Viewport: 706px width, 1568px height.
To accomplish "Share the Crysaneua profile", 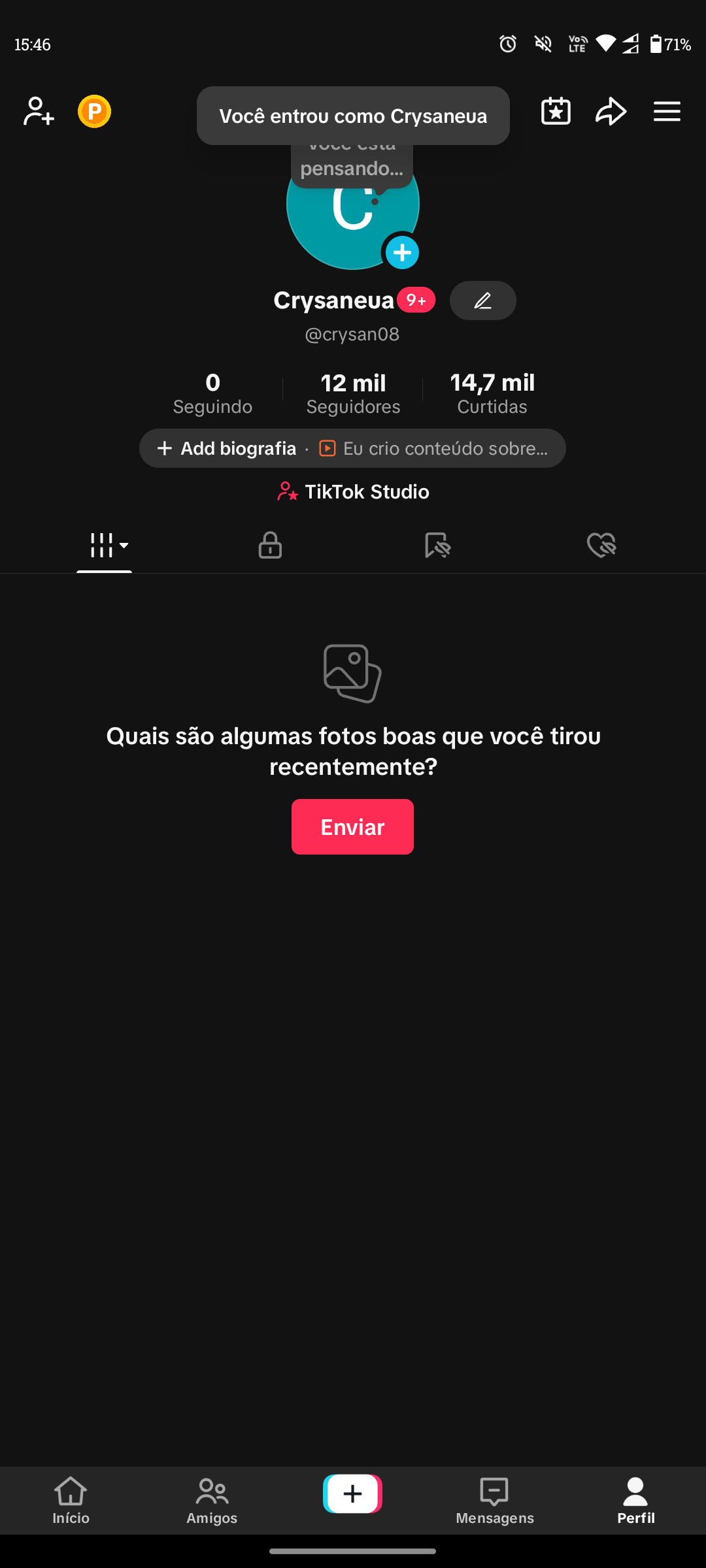I will (x=611, y=112).
